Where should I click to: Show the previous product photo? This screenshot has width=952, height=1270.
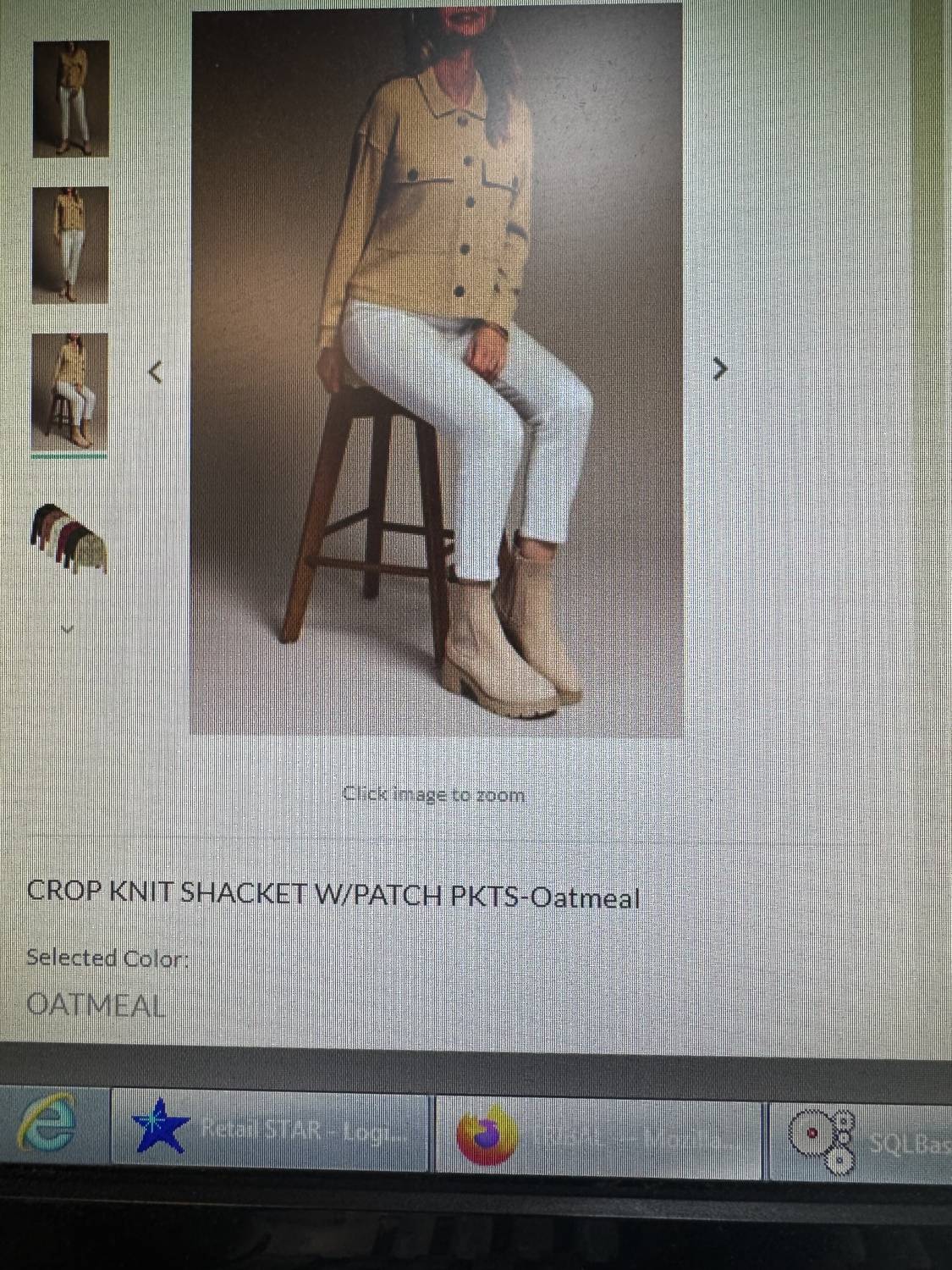point(156,372)
